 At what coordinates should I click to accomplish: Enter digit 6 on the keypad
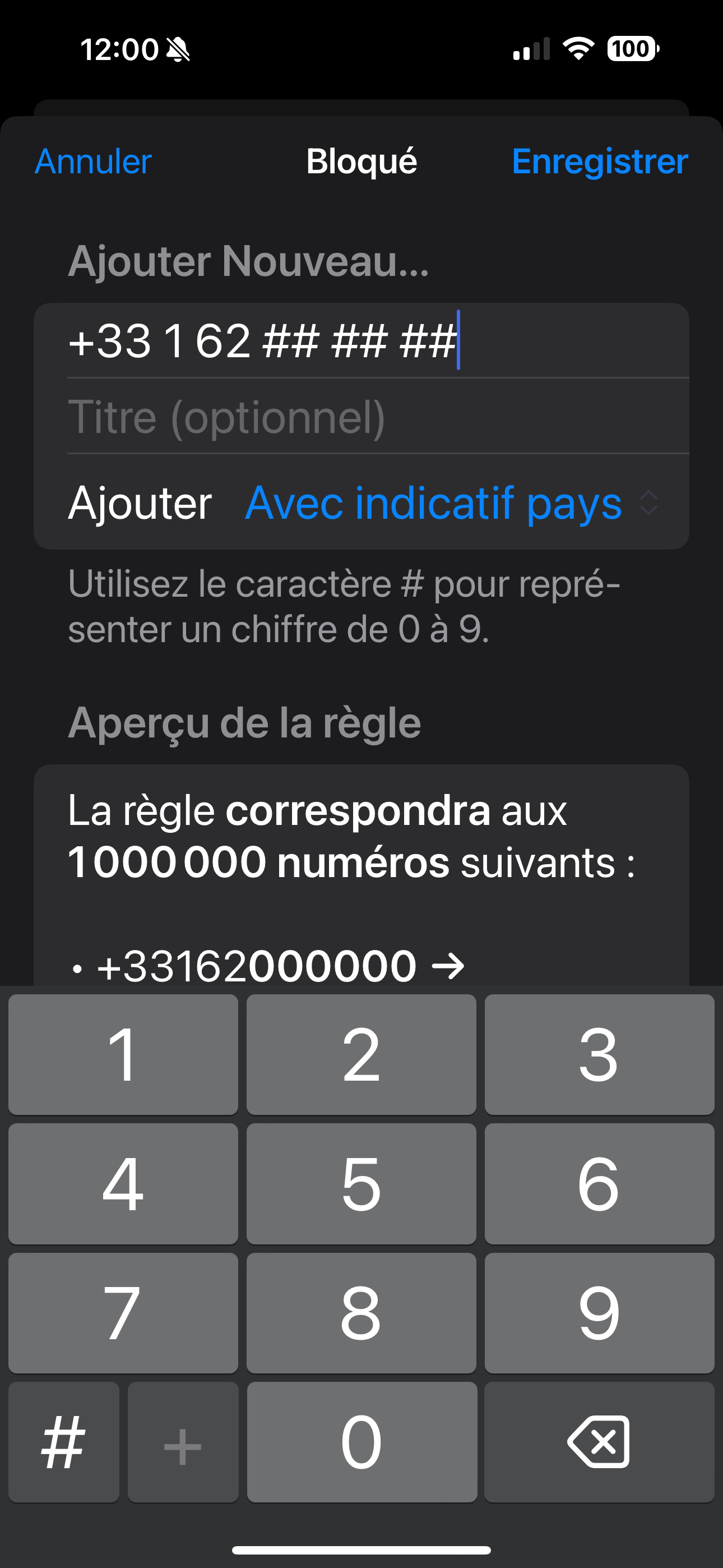(599, 1184)
